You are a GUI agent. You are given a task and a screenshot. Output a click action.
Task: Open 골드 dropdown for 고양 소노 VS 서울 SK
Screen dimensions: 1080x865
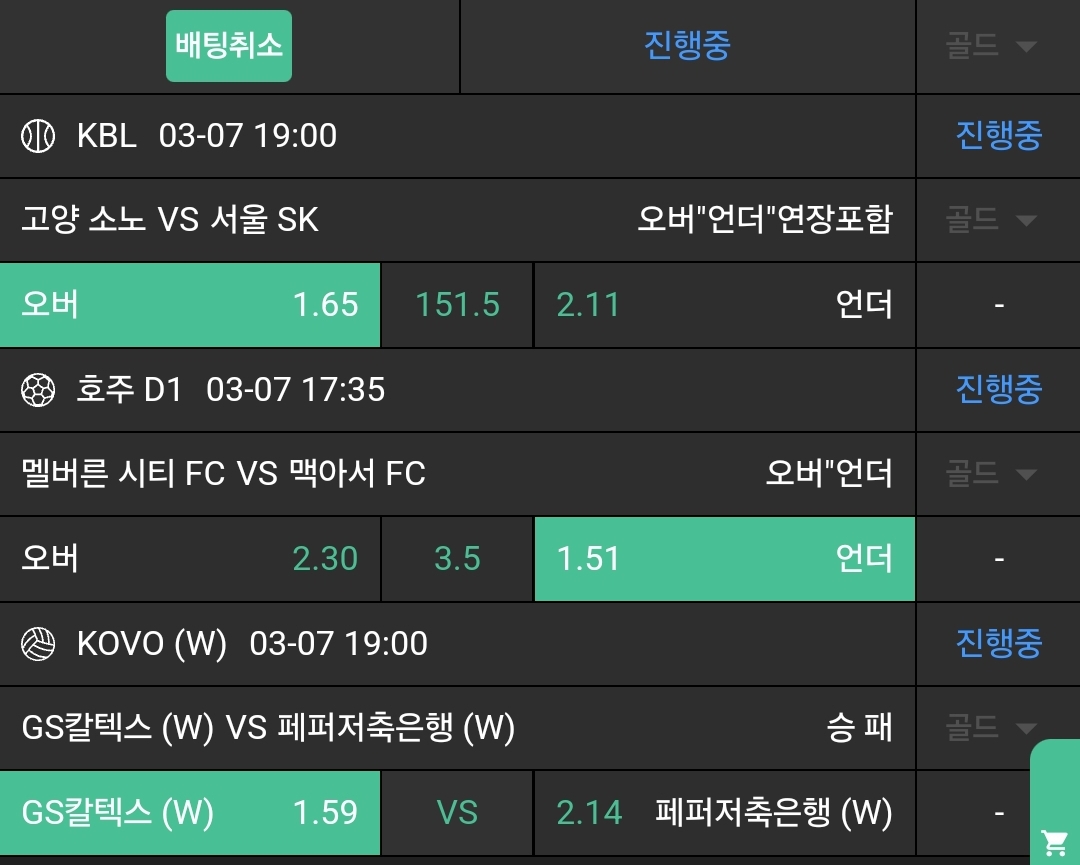[990, 220]
